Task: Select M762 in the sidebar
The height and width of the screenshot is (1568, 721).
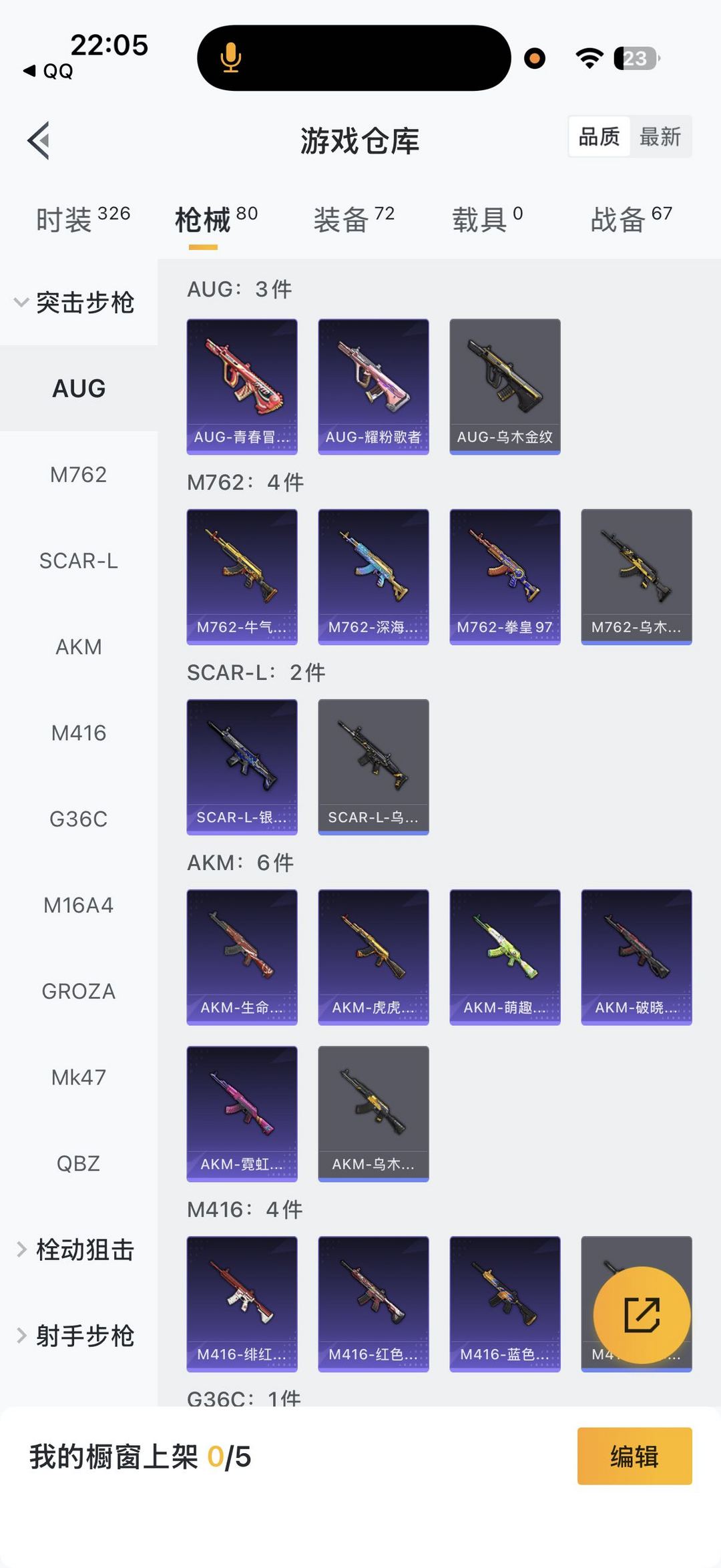Action: 79,474
